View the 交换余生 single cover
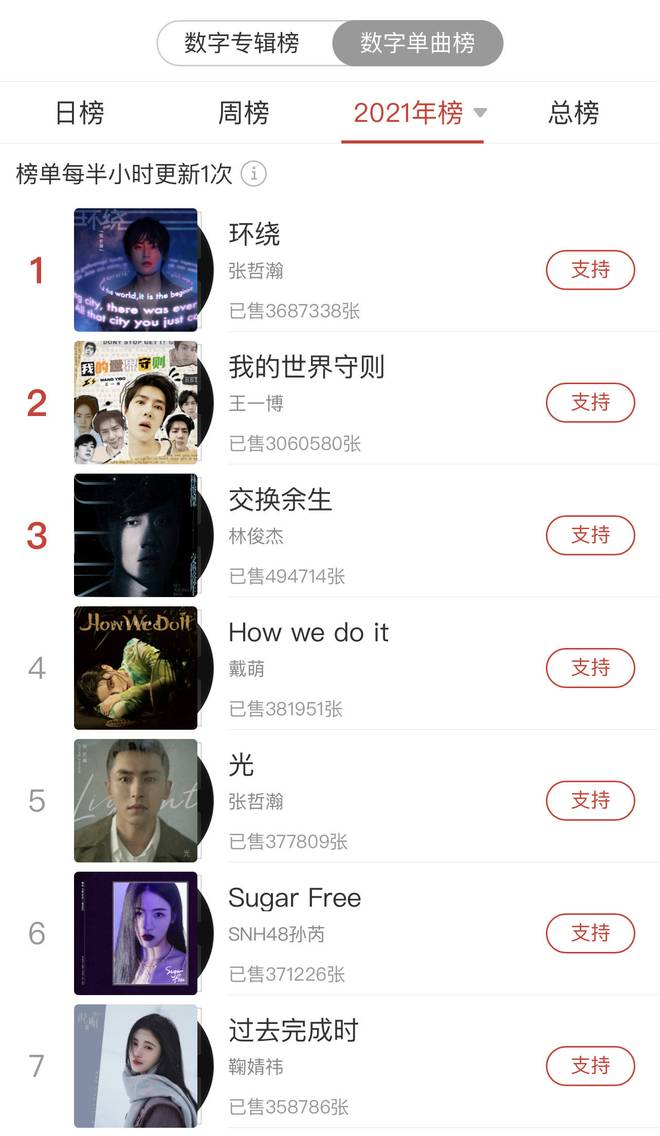This screenshot has height=1136, width=660. 136,535
